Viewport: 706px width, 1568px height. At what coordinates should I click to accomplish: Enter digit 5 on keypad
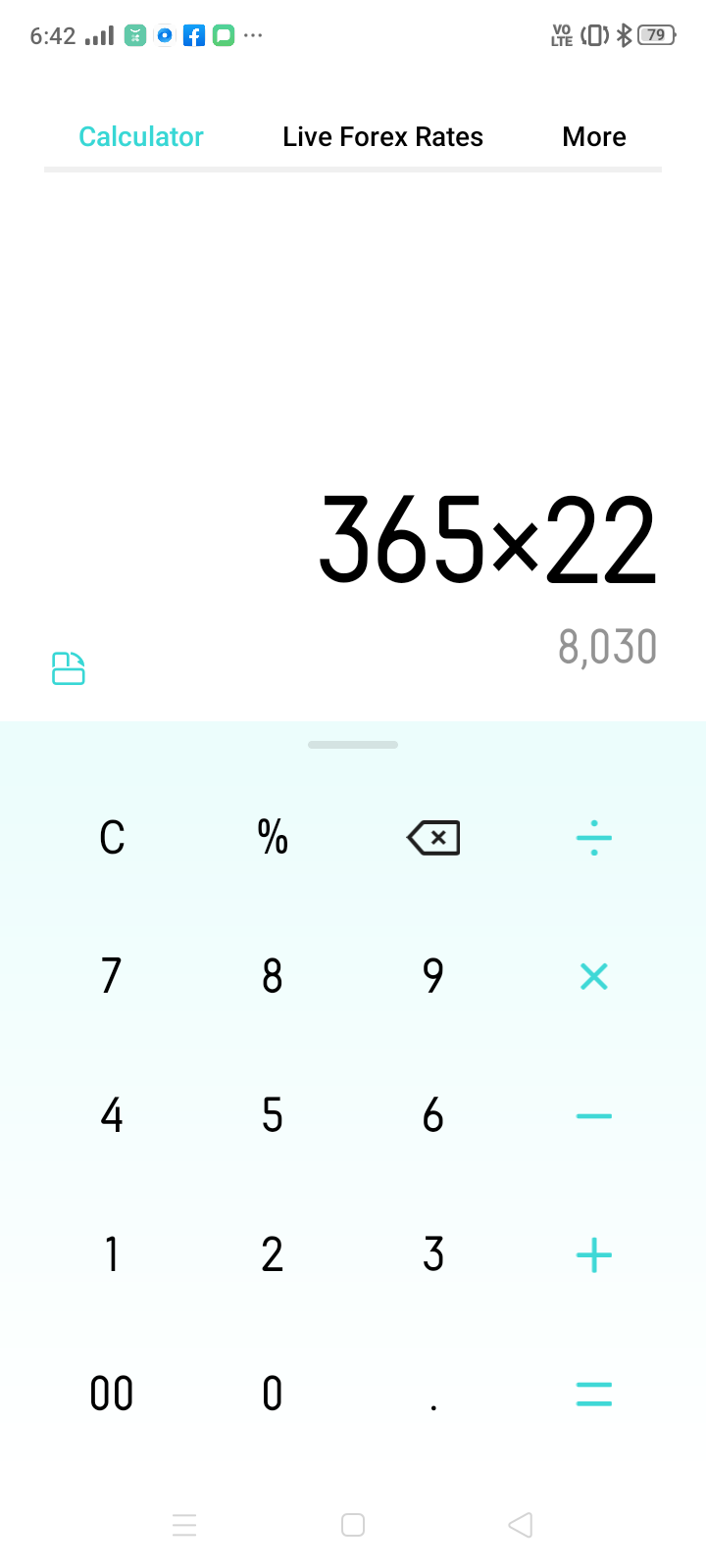coord(273,1116)
